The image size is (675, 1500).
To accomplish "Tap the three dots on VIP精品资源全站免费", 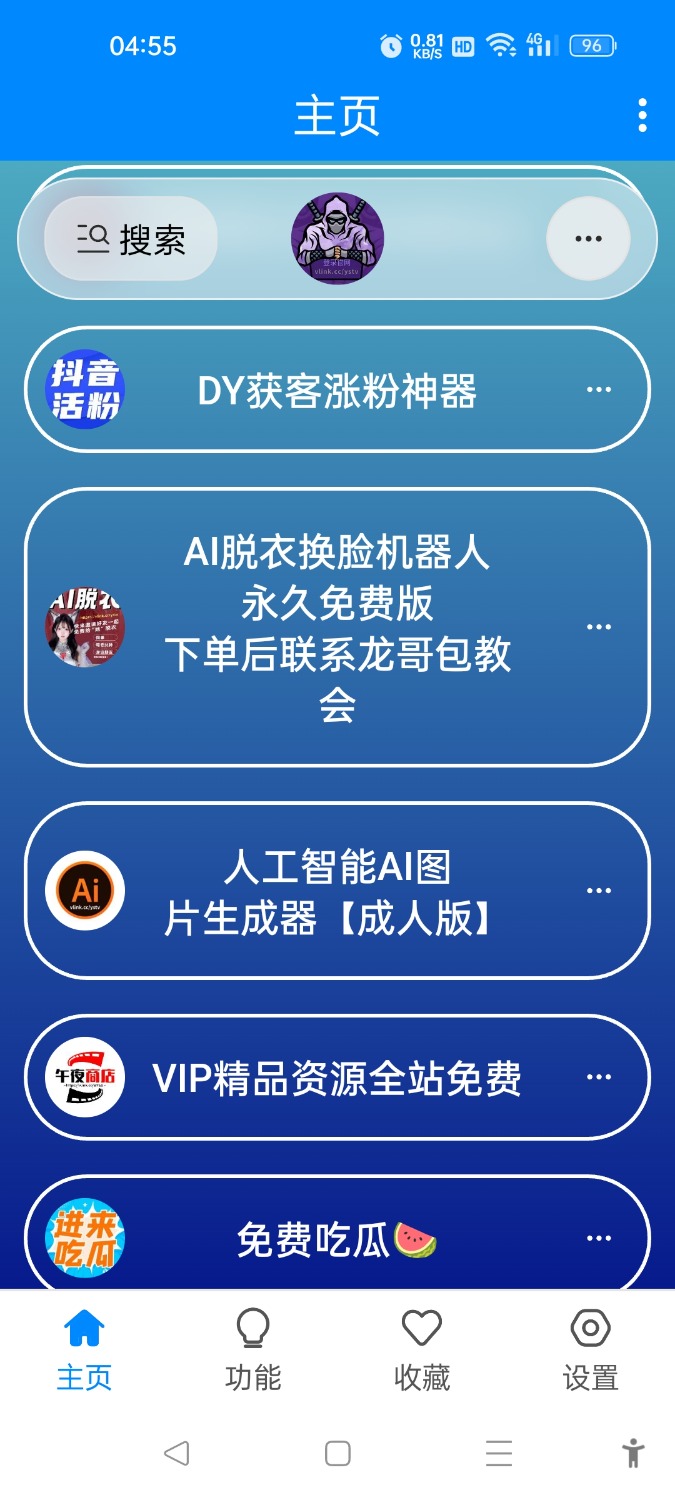I will [x=598, y=1077].
